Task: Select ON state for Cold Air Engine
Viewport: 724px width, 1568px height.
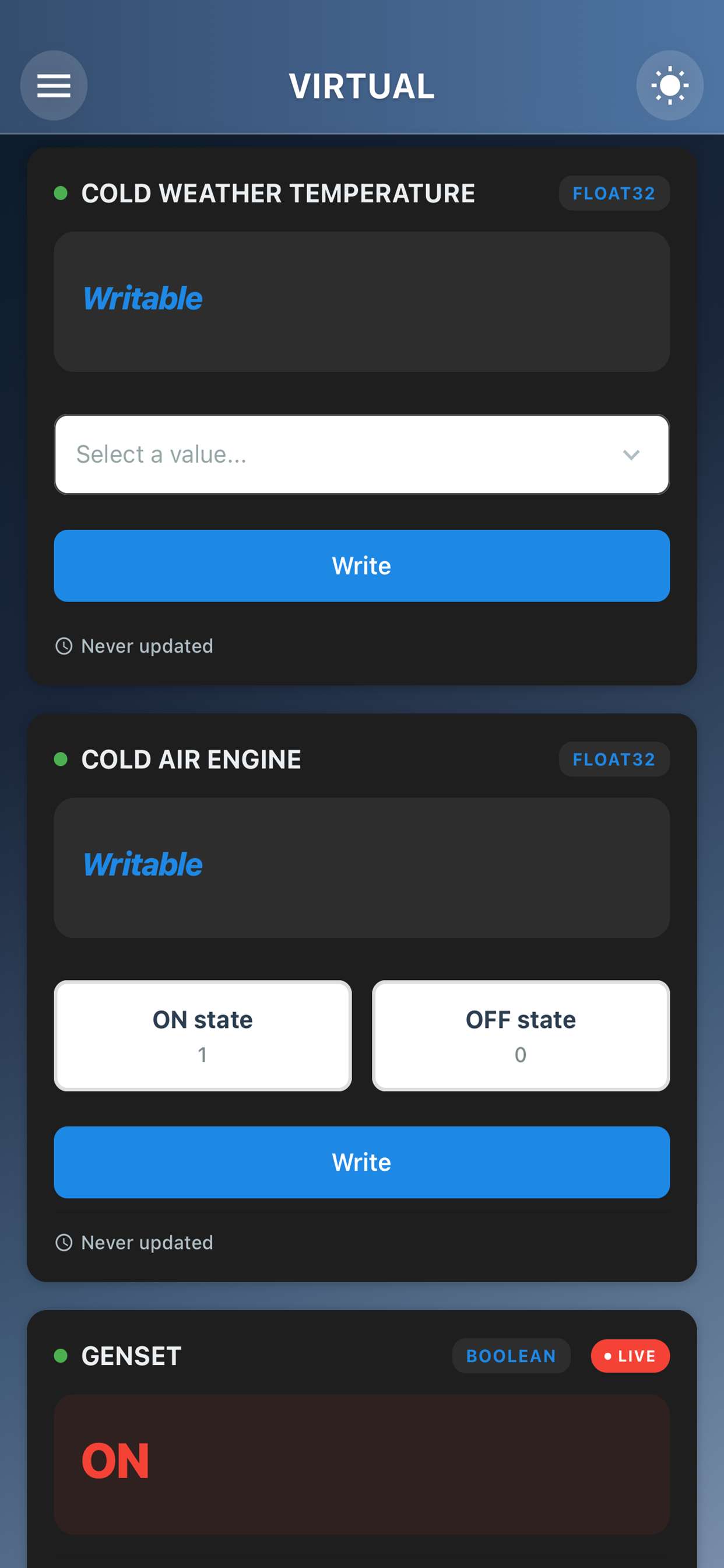Action: click(x=203, y=1035)
